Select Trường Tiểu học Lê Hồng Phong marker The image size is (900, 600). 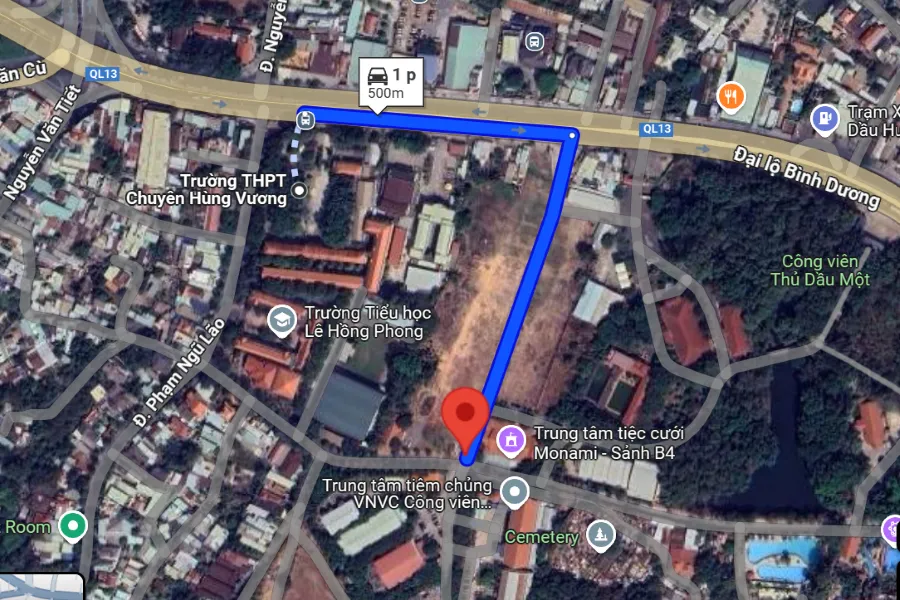(281, 319)
